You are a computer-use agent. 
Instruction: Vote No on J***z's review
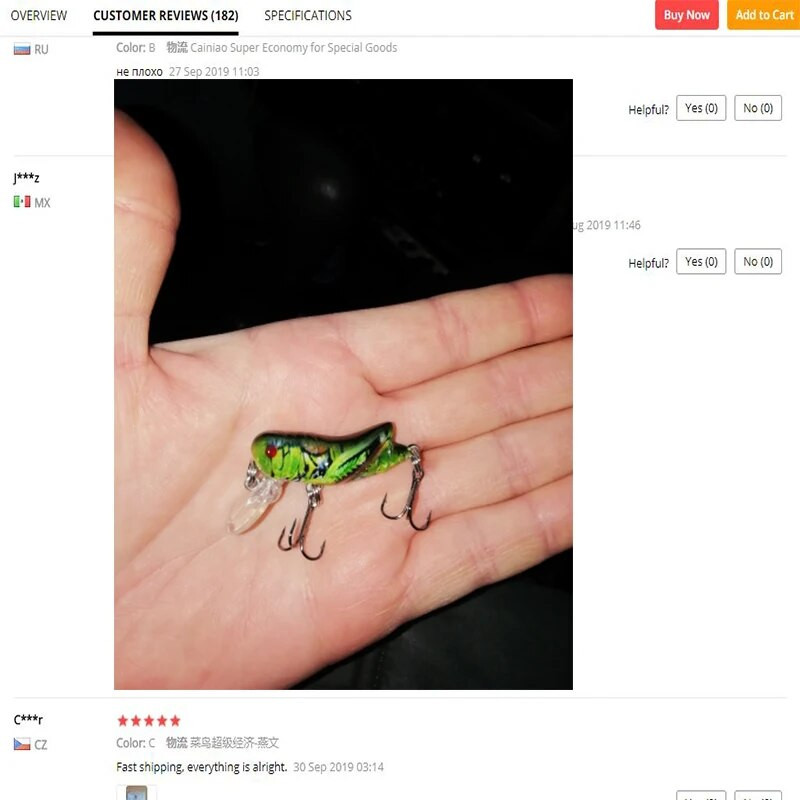758,262
